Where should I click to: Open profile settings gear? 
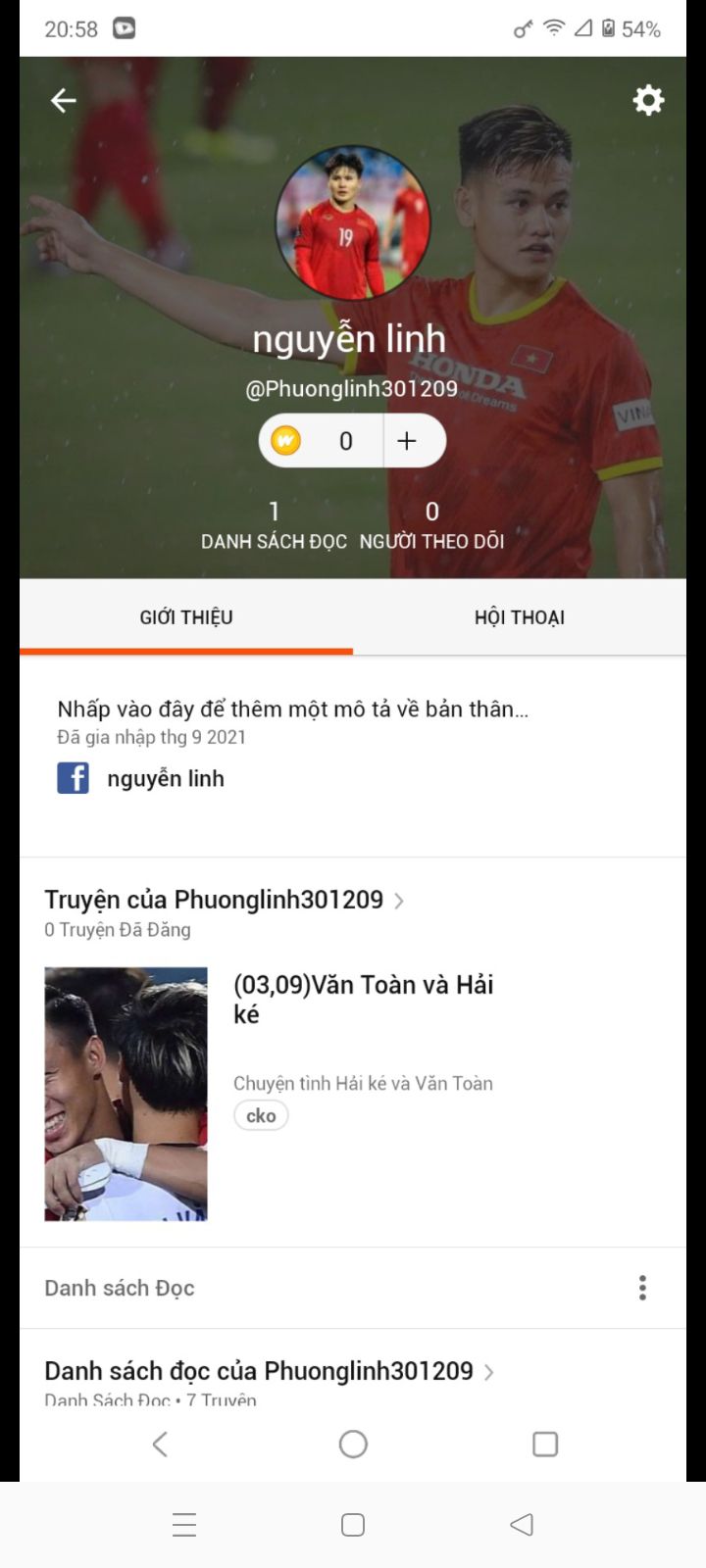pyautogui.click(x=648, y=100)
